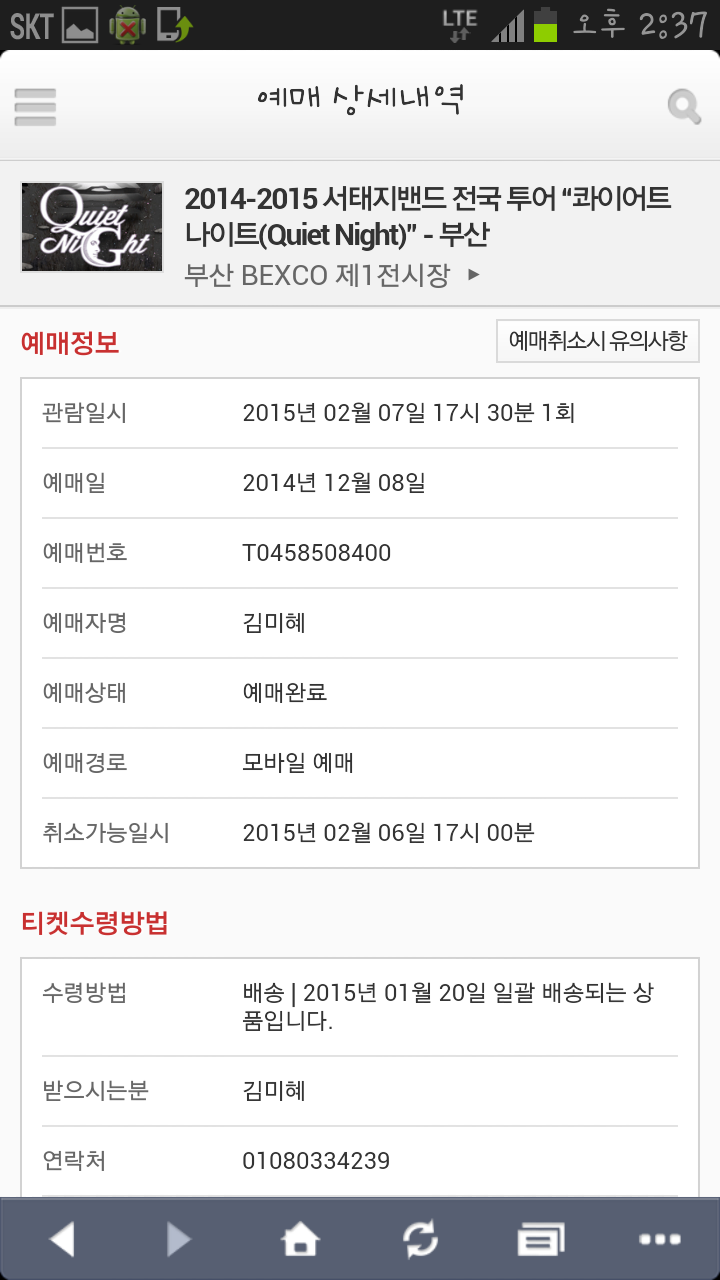Open the Quiet Night concert thumbnail
The height and width of the screenshot is (1280, 720).
click(92, 227)
